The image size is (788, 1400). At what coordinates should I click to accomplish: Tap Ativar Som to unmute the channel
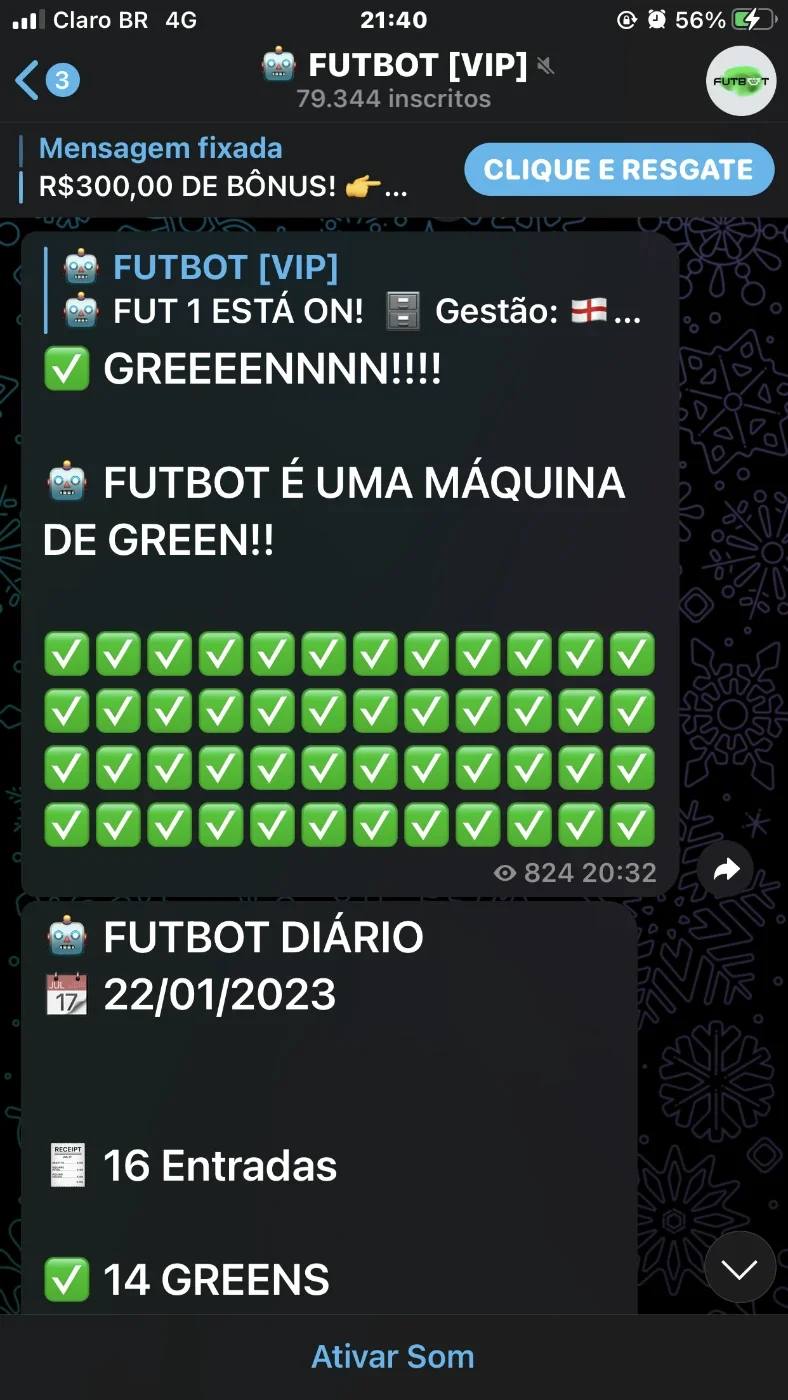point(393,1357)
